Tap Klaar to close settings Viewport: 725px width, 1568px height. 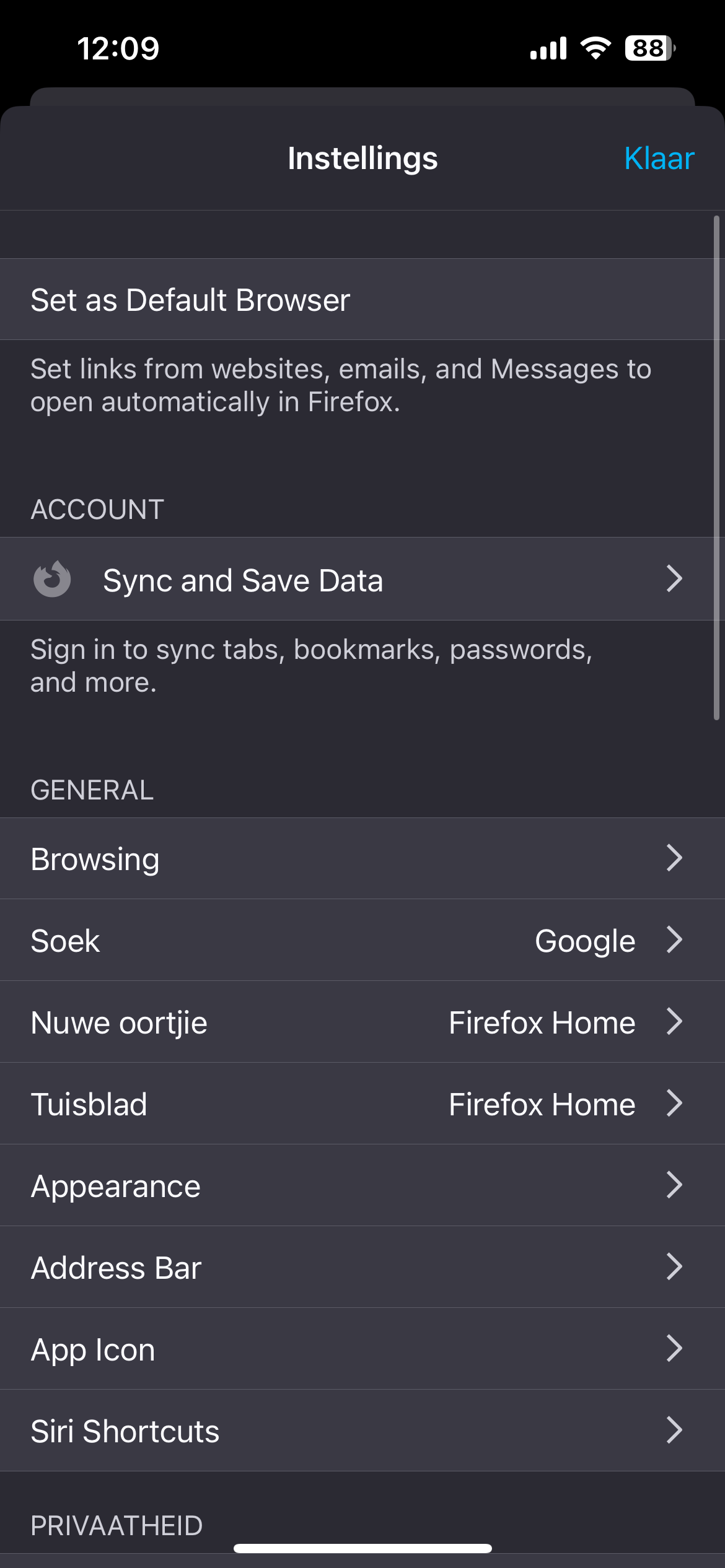[x=659, y=159]
